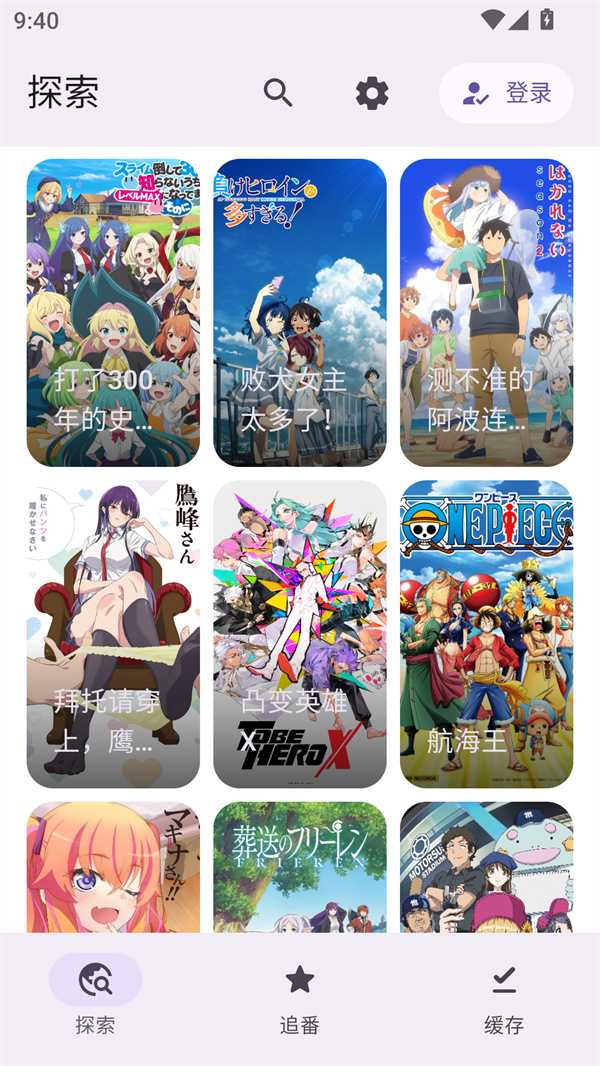600x1066 pixels.
Task: Open the Frieren anime card
Action: pos(300,868)
